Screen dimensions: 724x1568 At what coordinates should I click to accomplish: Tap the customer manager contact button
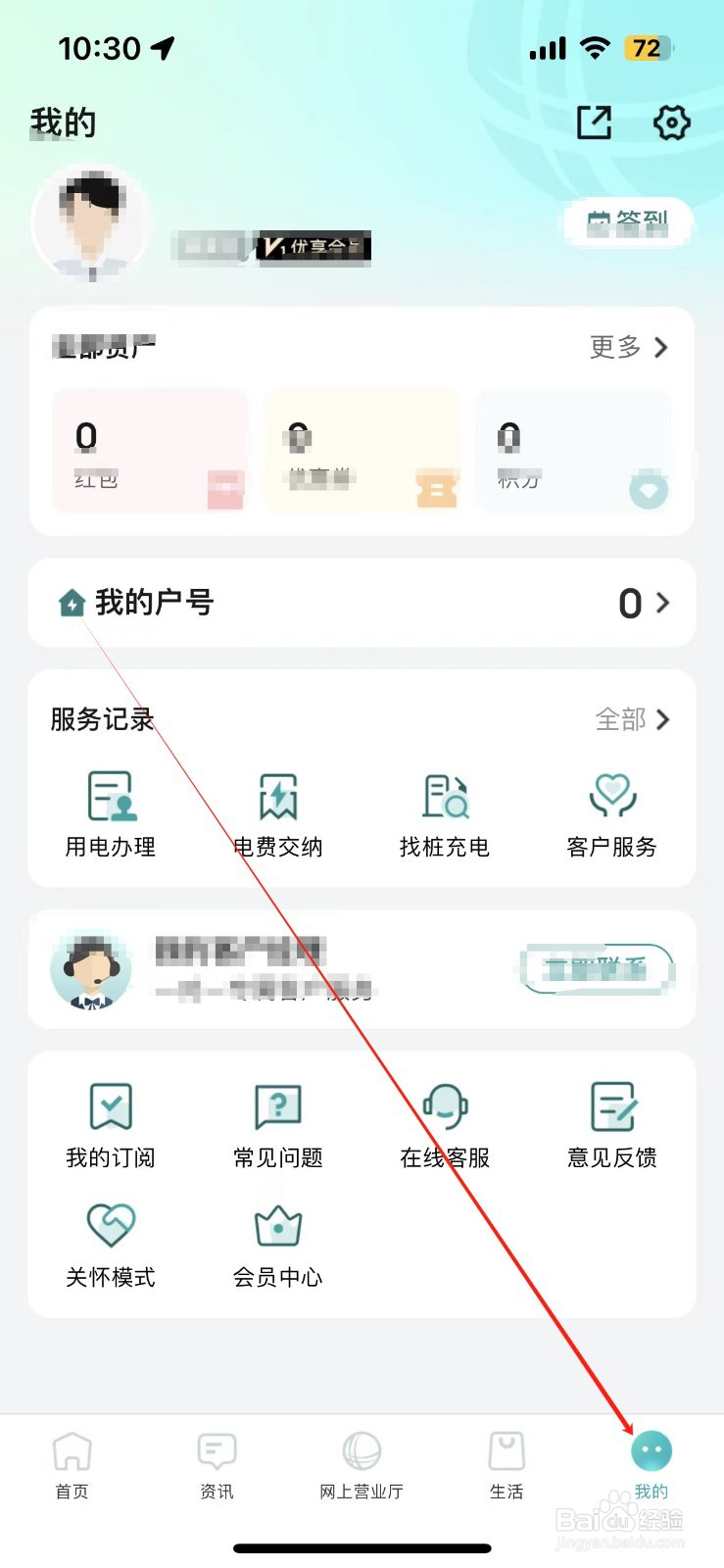coord(598,969)
